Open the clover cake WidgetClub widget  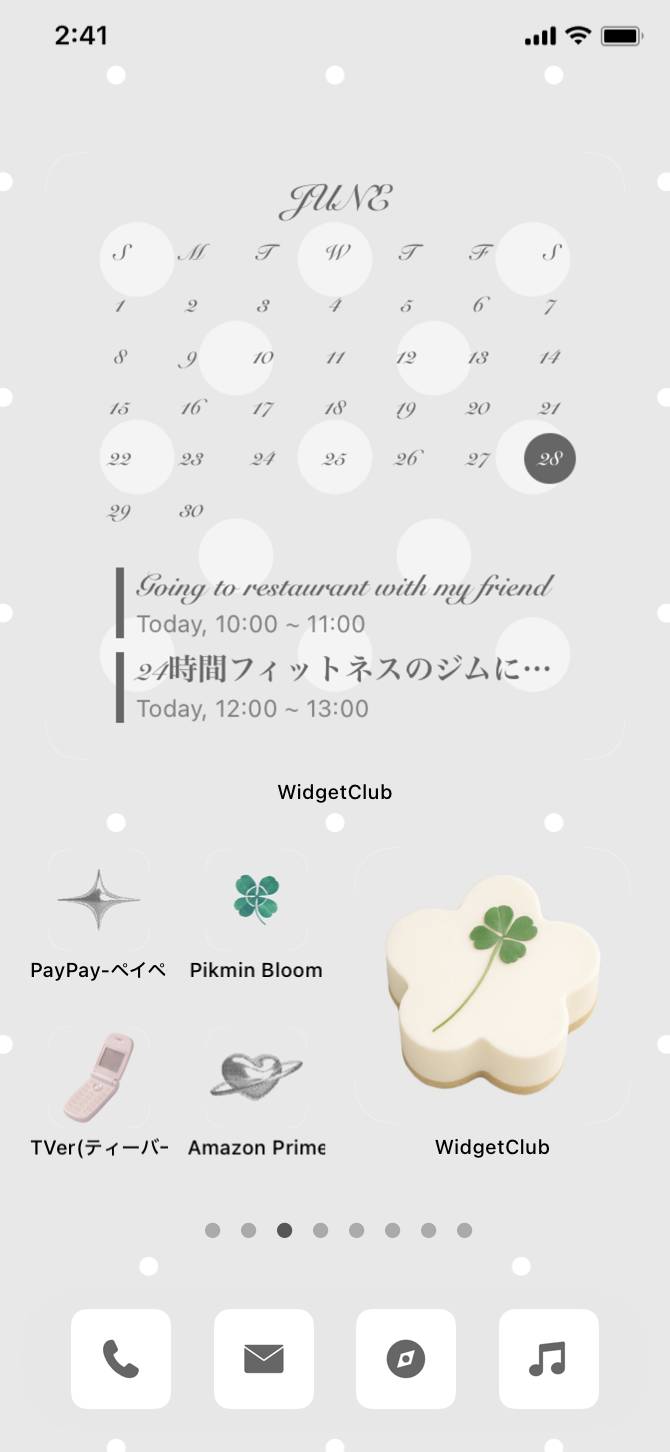click(x=492, y=985)
